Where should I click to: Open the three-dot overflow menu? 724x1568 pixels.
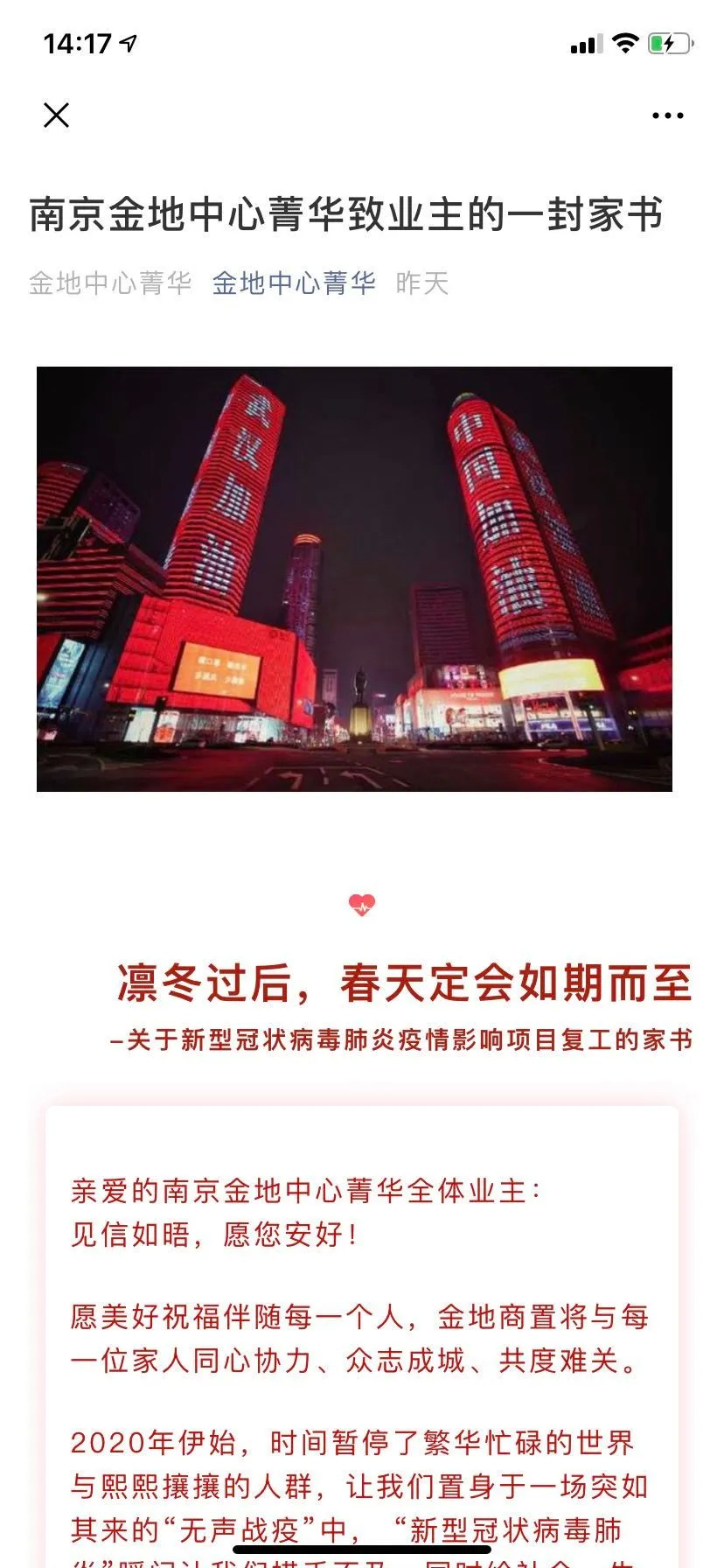[x=668, y=115]
